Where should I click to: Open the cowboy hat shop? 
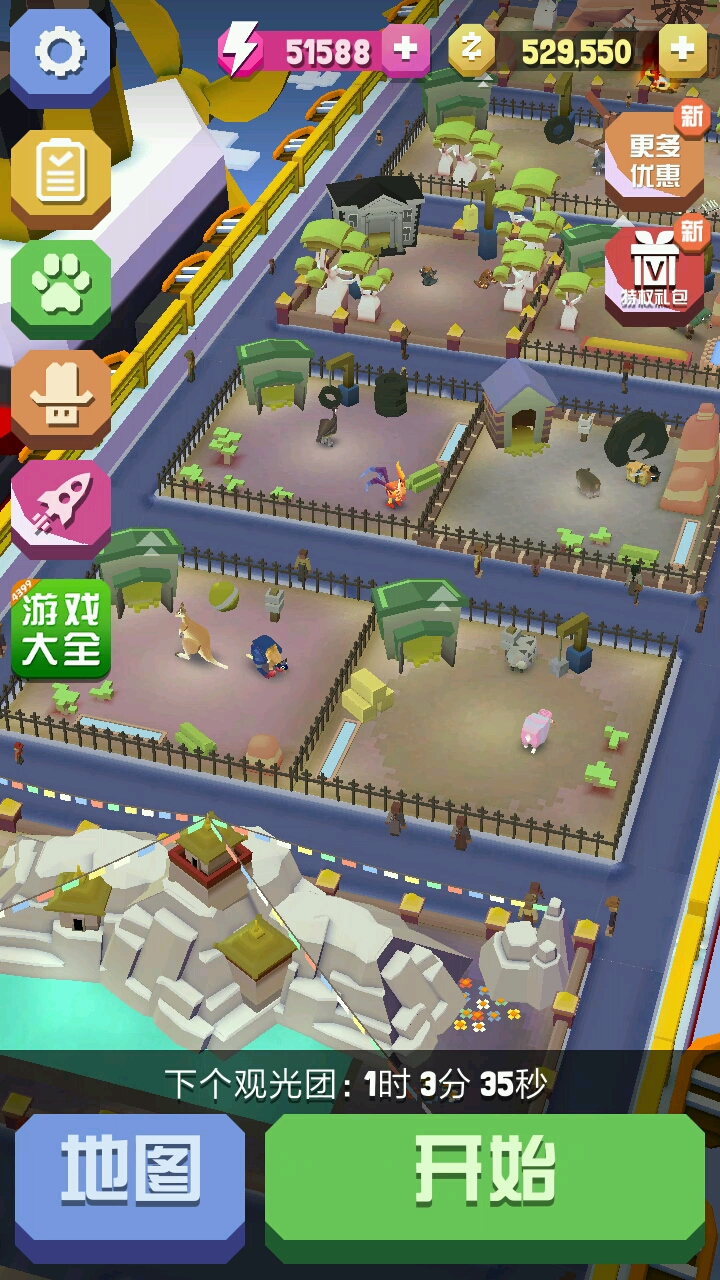point(60,397)
